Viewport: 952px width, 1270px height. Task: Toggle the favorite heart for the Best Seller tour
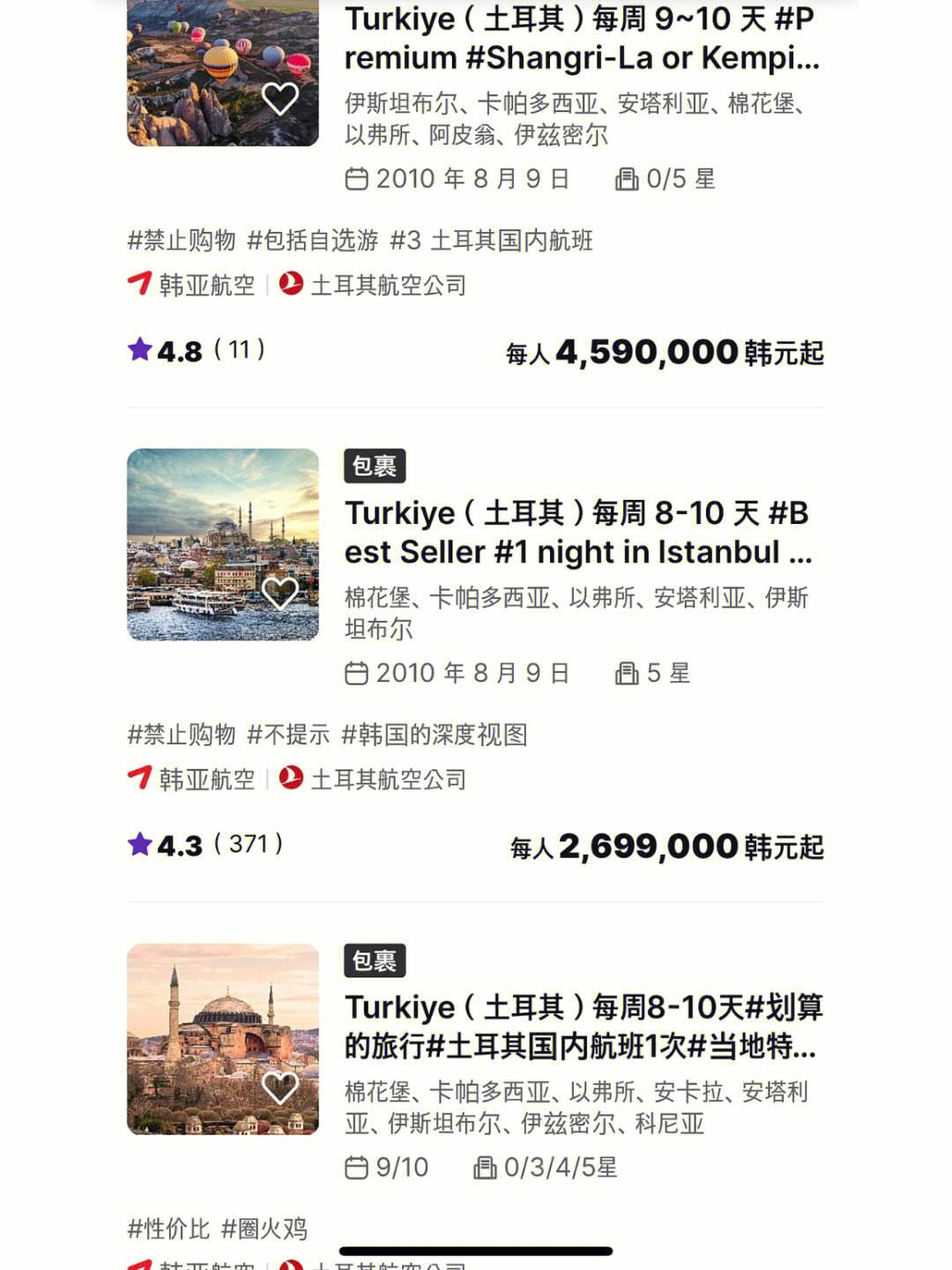tap(281, 596)
